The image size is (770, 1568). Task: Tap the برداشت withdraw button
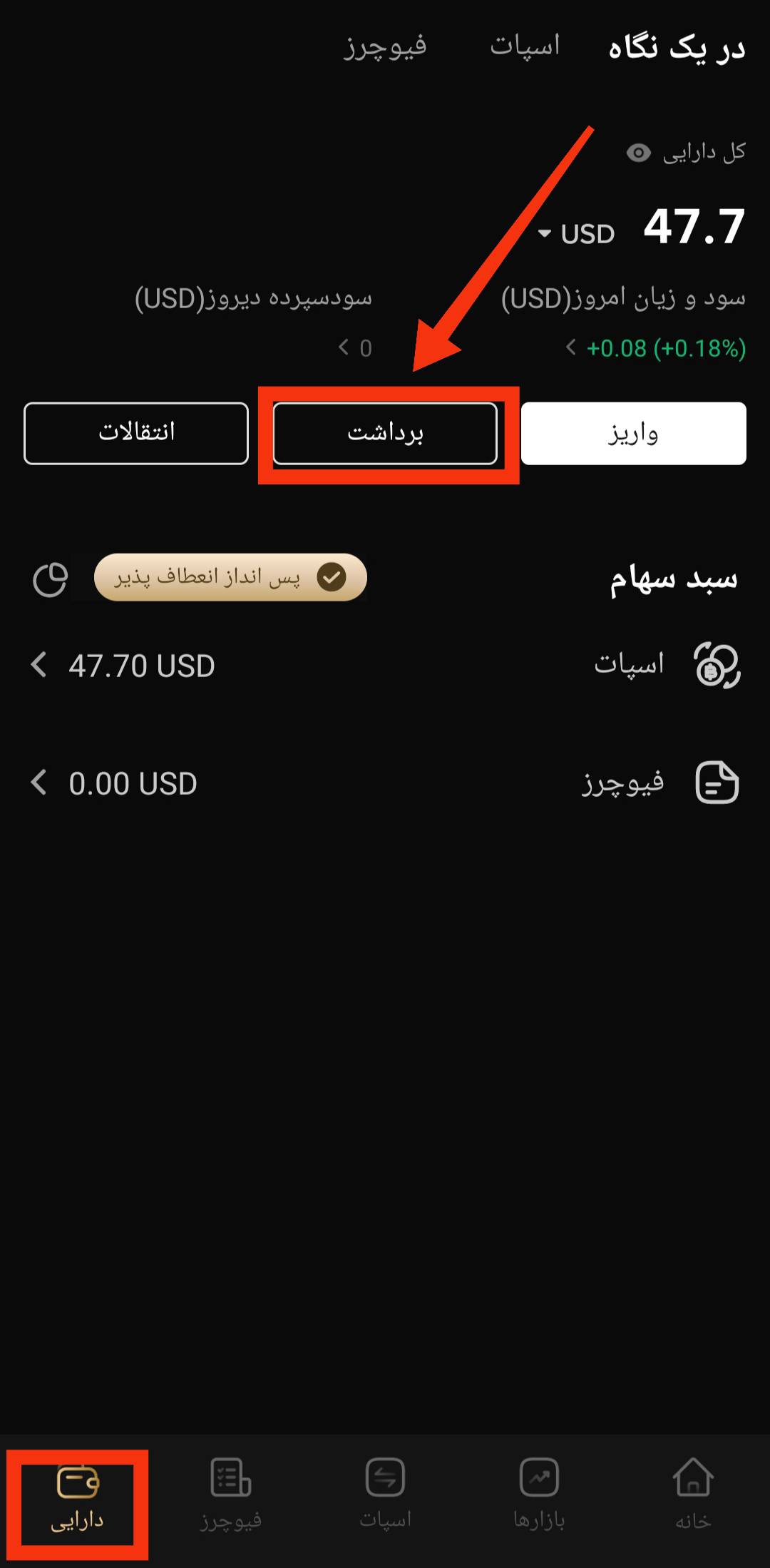385,434
